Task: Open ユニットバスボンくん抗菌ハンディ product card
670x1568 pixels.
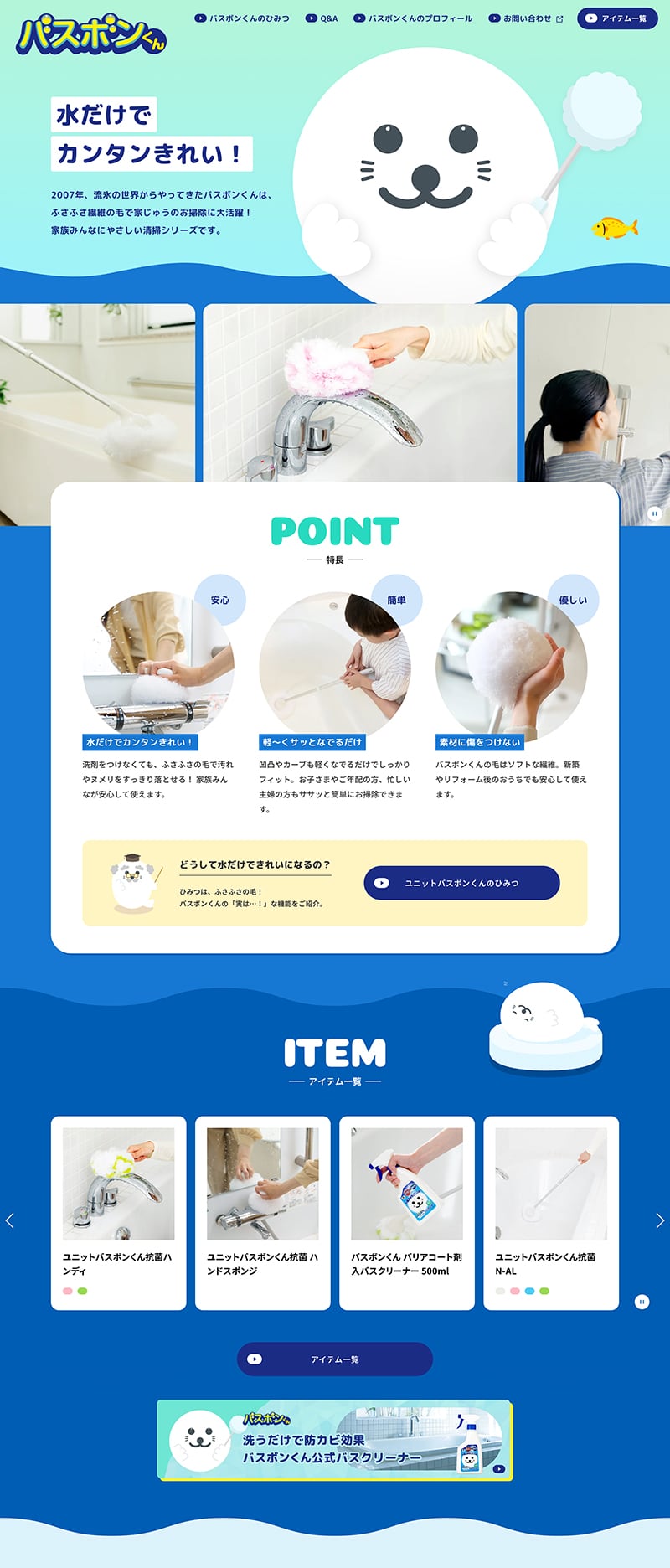Action: click(x=118, y=1211)
